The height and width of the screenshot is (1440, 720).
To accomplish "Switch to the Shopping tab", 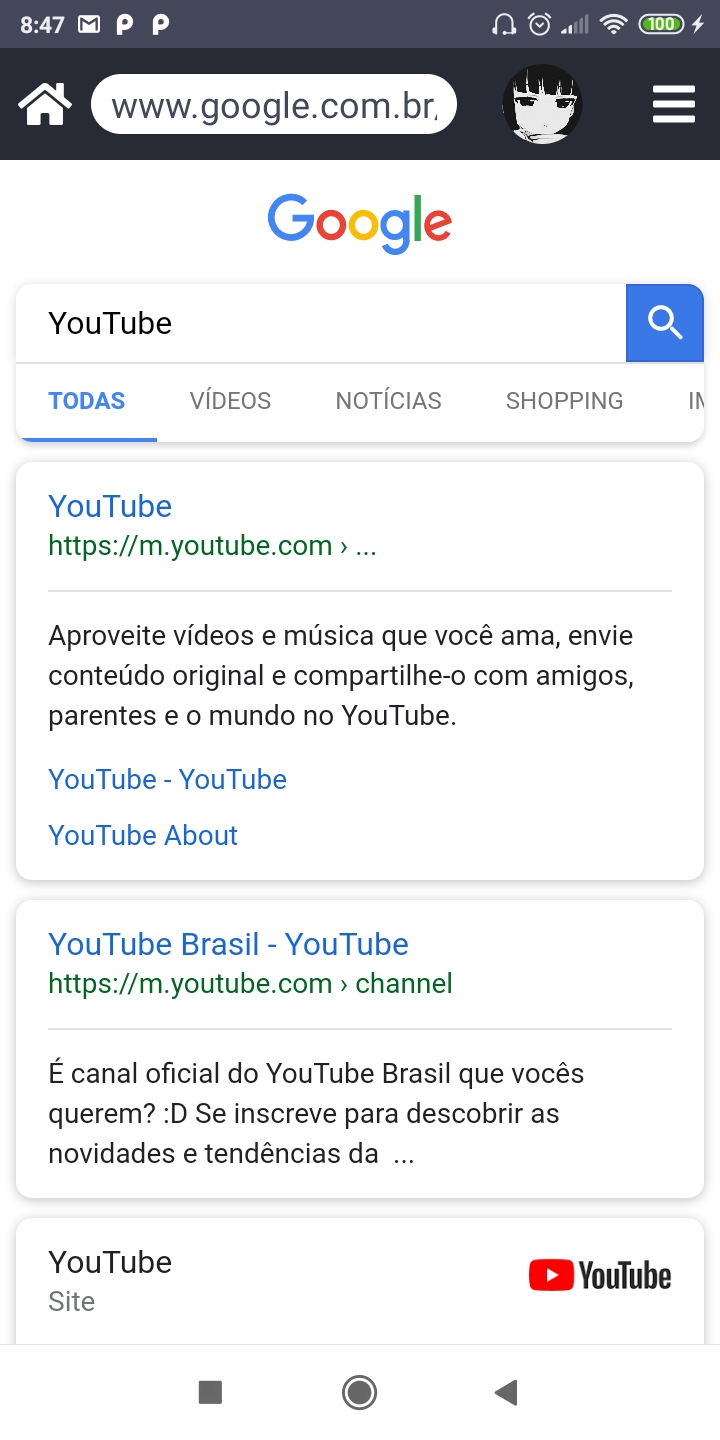I will (564, 401).
